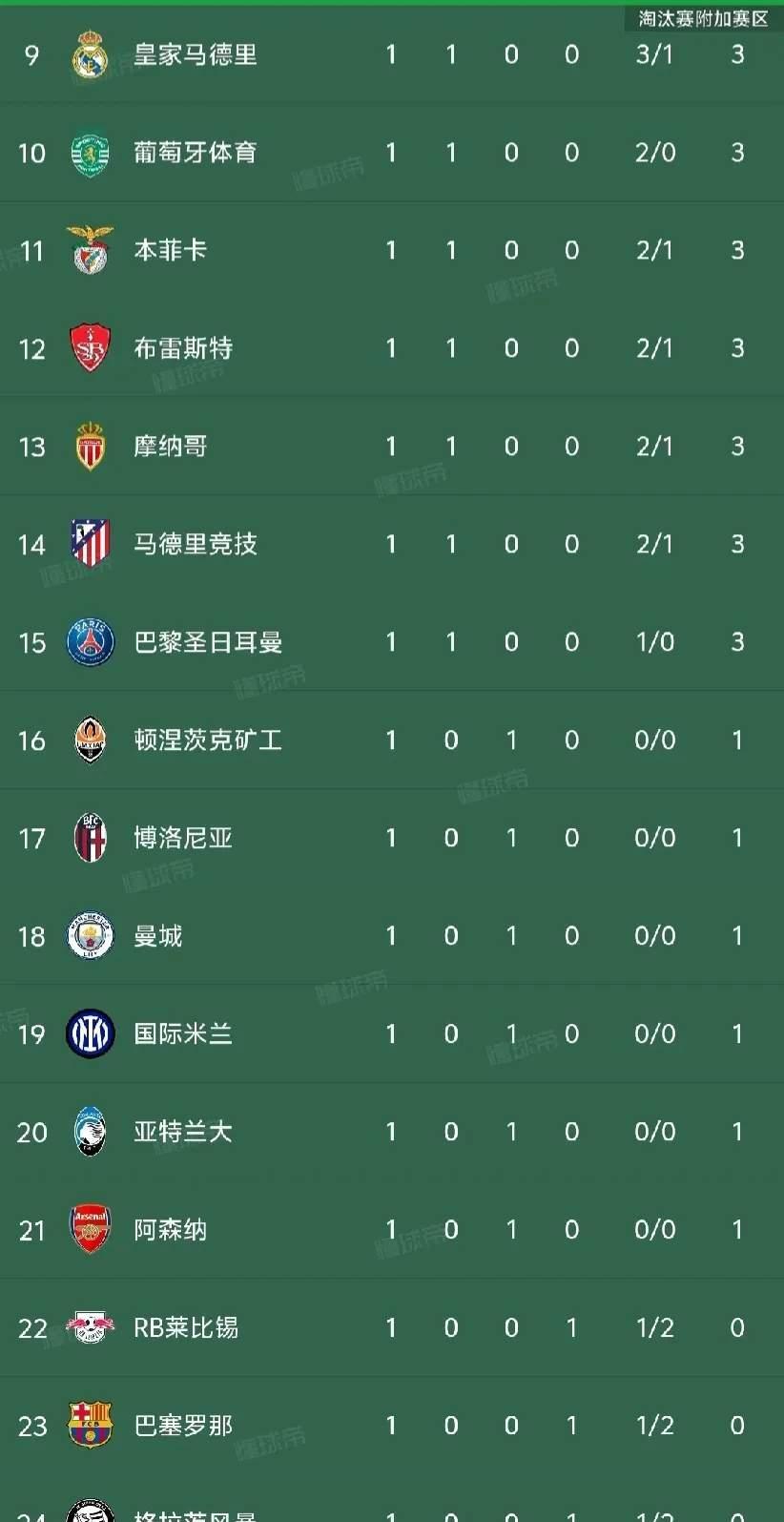Viewport: 784px width, 1522px height.
Task: View the 摩纳哥 team page
Action: point(171,447)
